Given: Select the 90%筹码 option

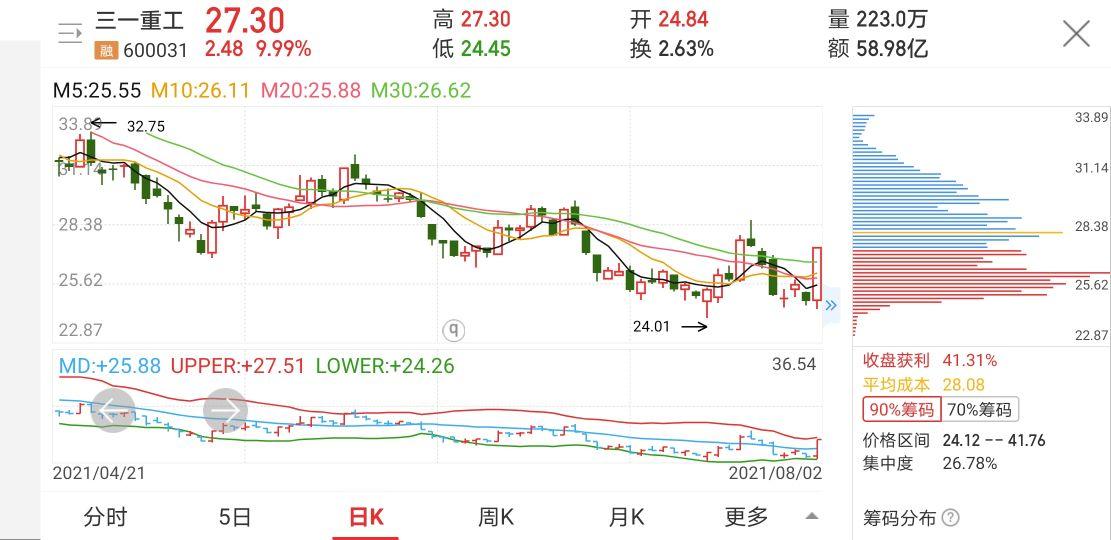Looking at the screenshot, I should pyautogui.click(x=901, y=409).
